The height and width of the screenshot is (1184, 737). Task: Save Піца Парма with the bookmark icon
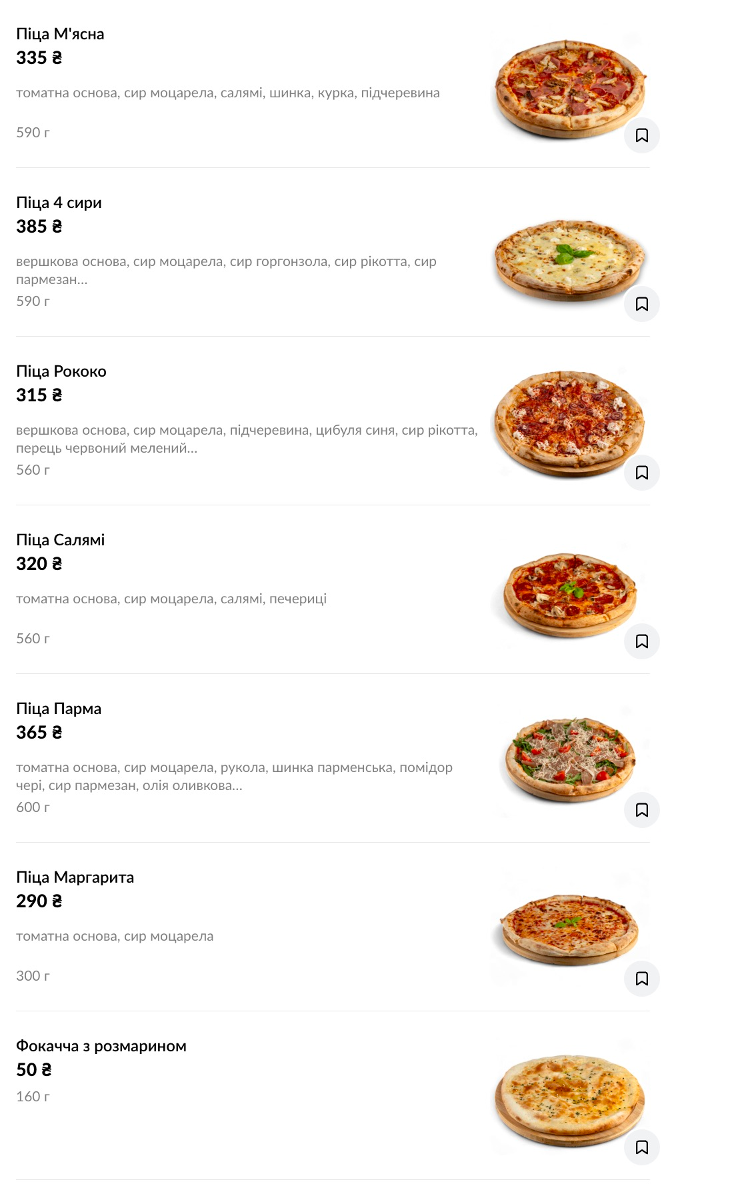642,809
